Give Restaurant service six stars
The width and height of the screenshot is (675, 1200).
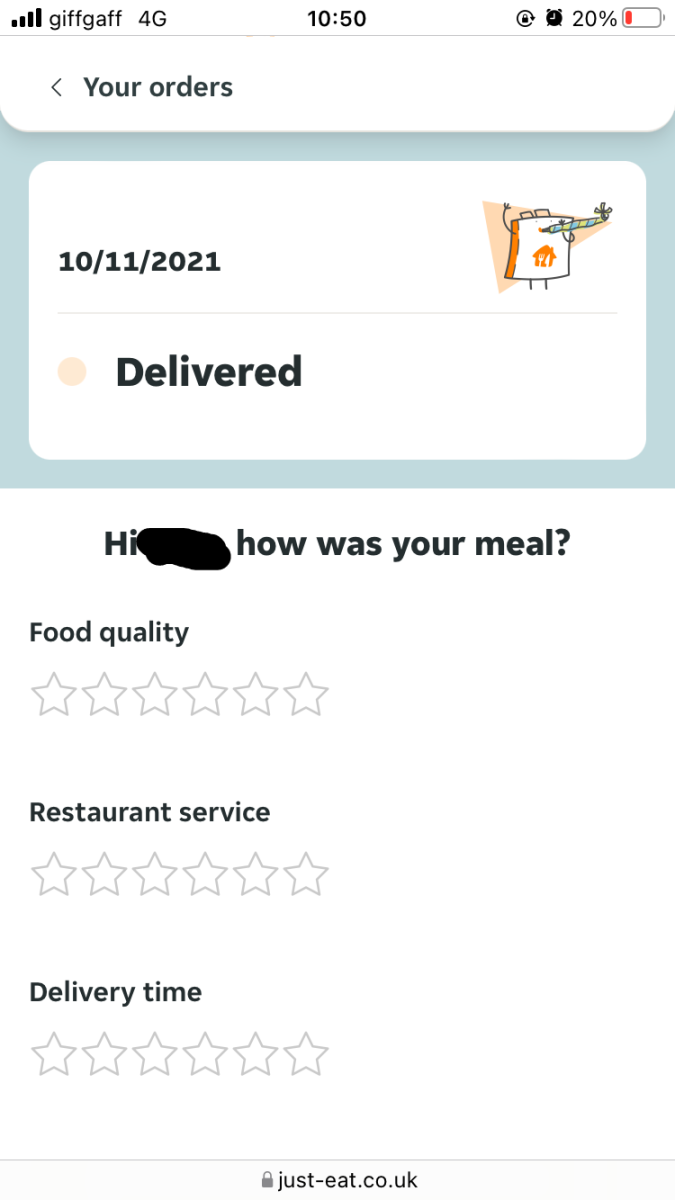[x=305, y=874]
